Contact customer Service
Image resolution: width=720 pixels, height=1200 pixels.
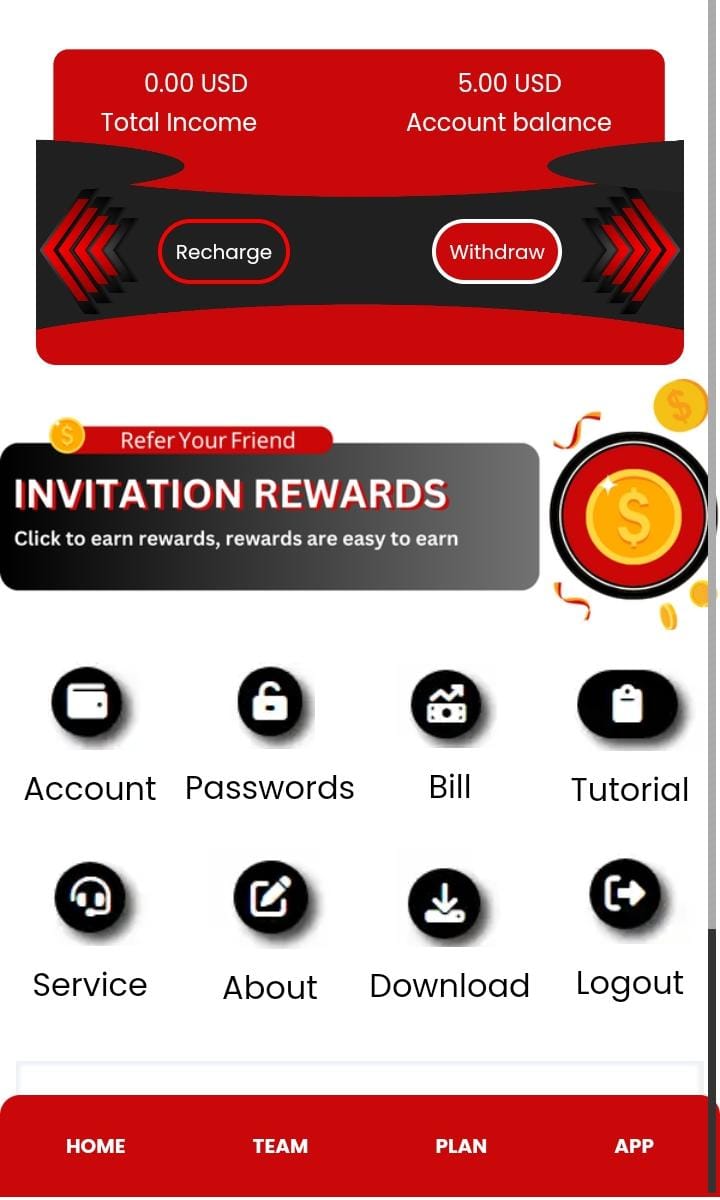[x=89, y=898]
